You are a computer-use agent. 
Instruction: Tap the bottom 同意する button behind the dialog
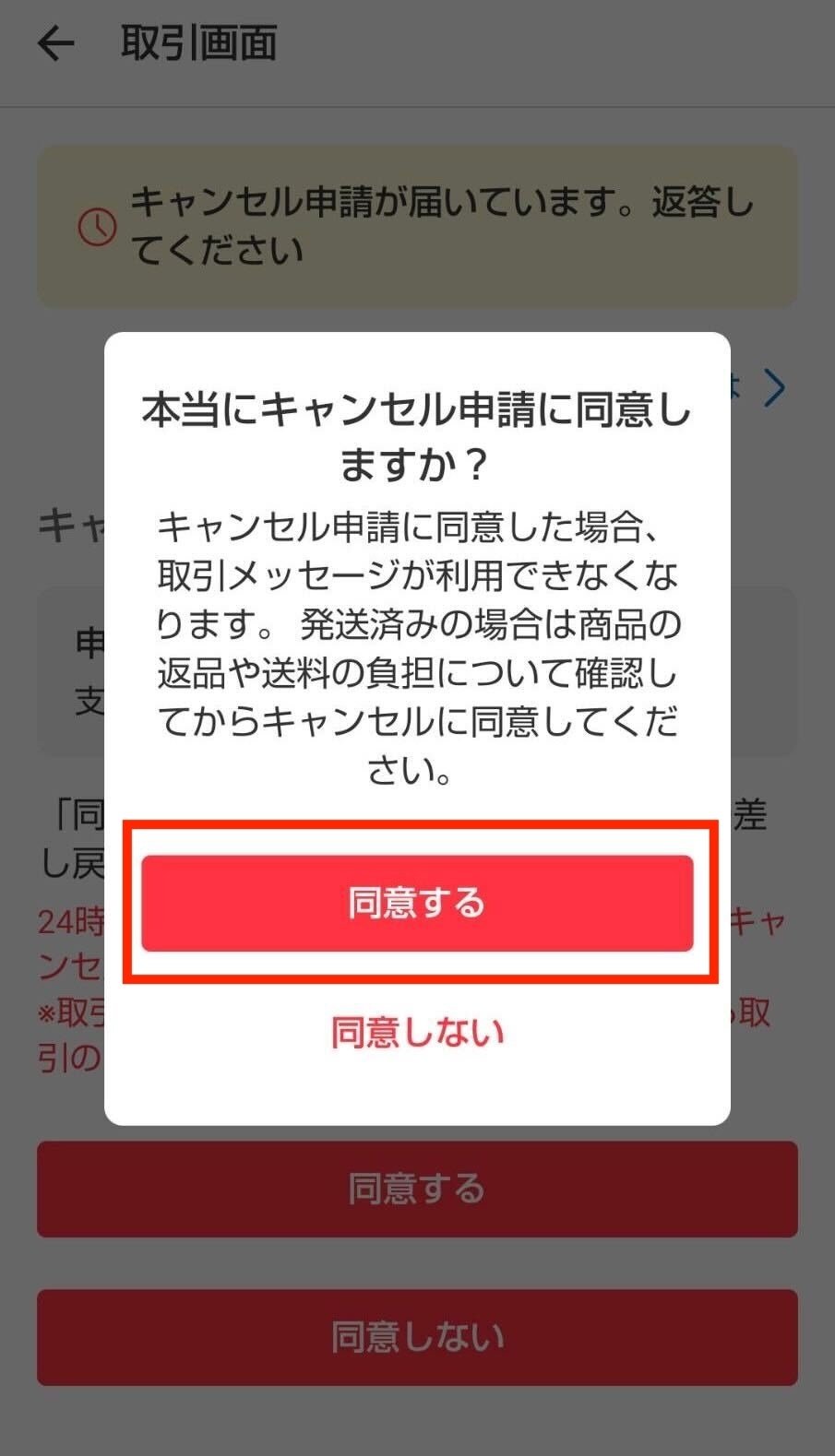click(417, 1190)
